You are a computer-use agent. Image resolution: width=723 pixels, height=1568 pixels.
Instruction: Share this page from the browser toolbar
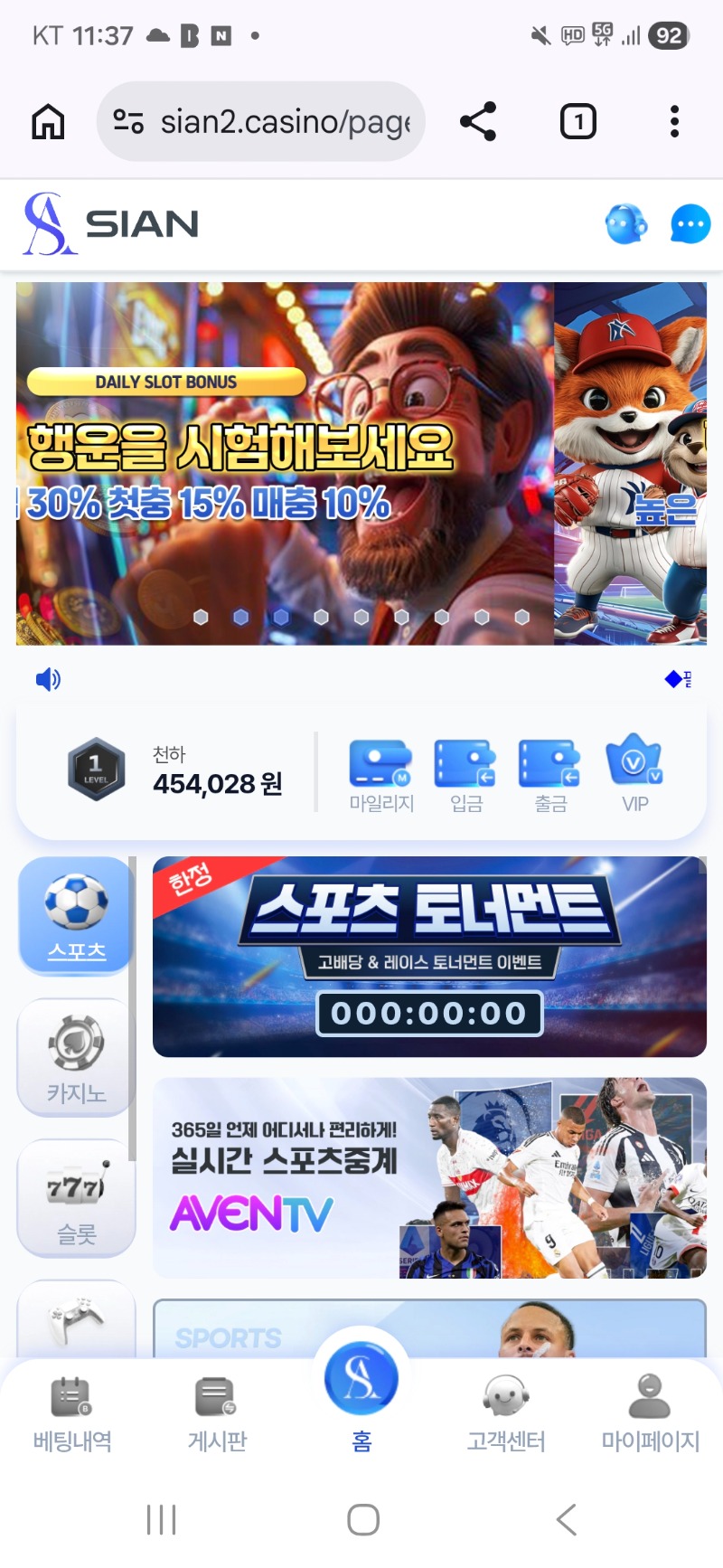(x=477, y=121)
